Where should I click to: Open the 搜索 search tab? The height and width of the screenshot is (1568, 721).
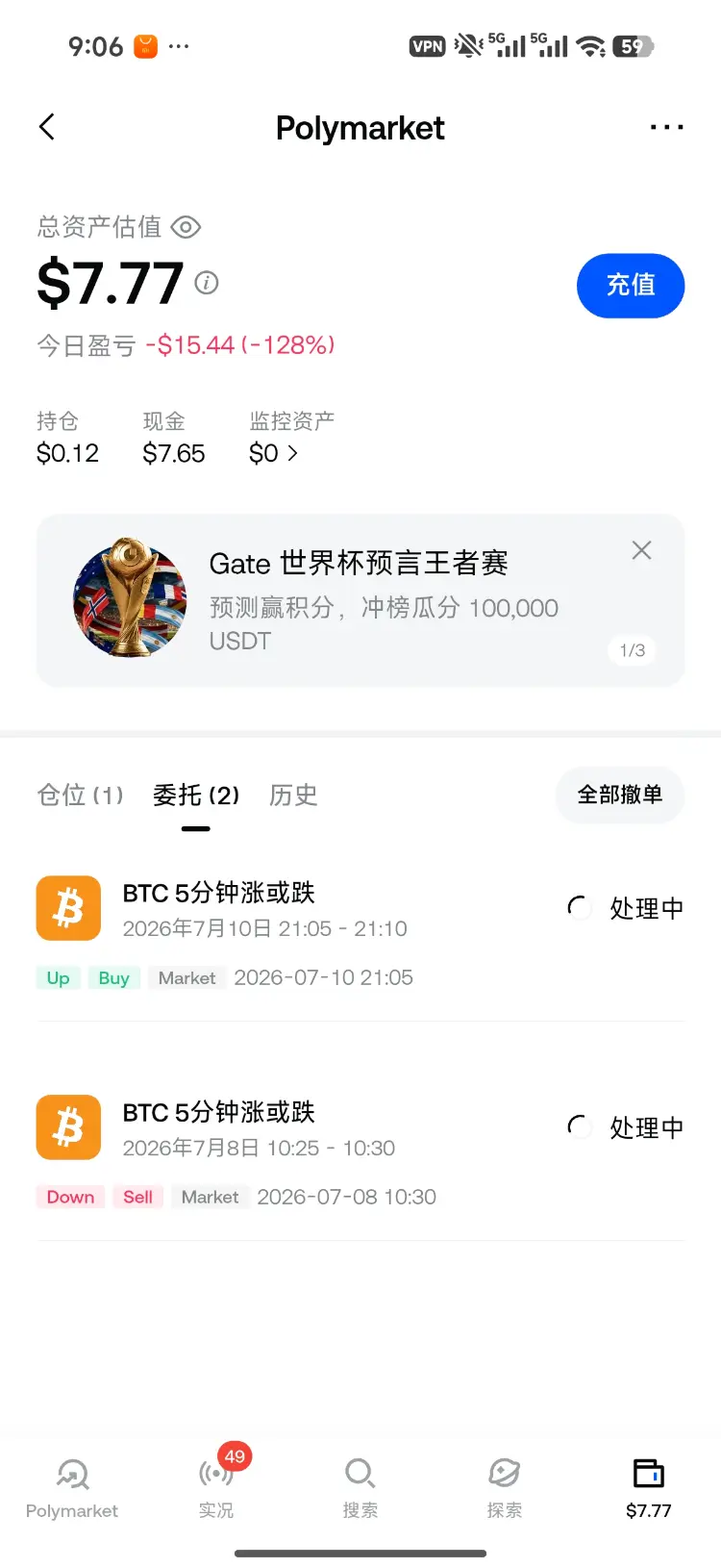pos(360,1487)
